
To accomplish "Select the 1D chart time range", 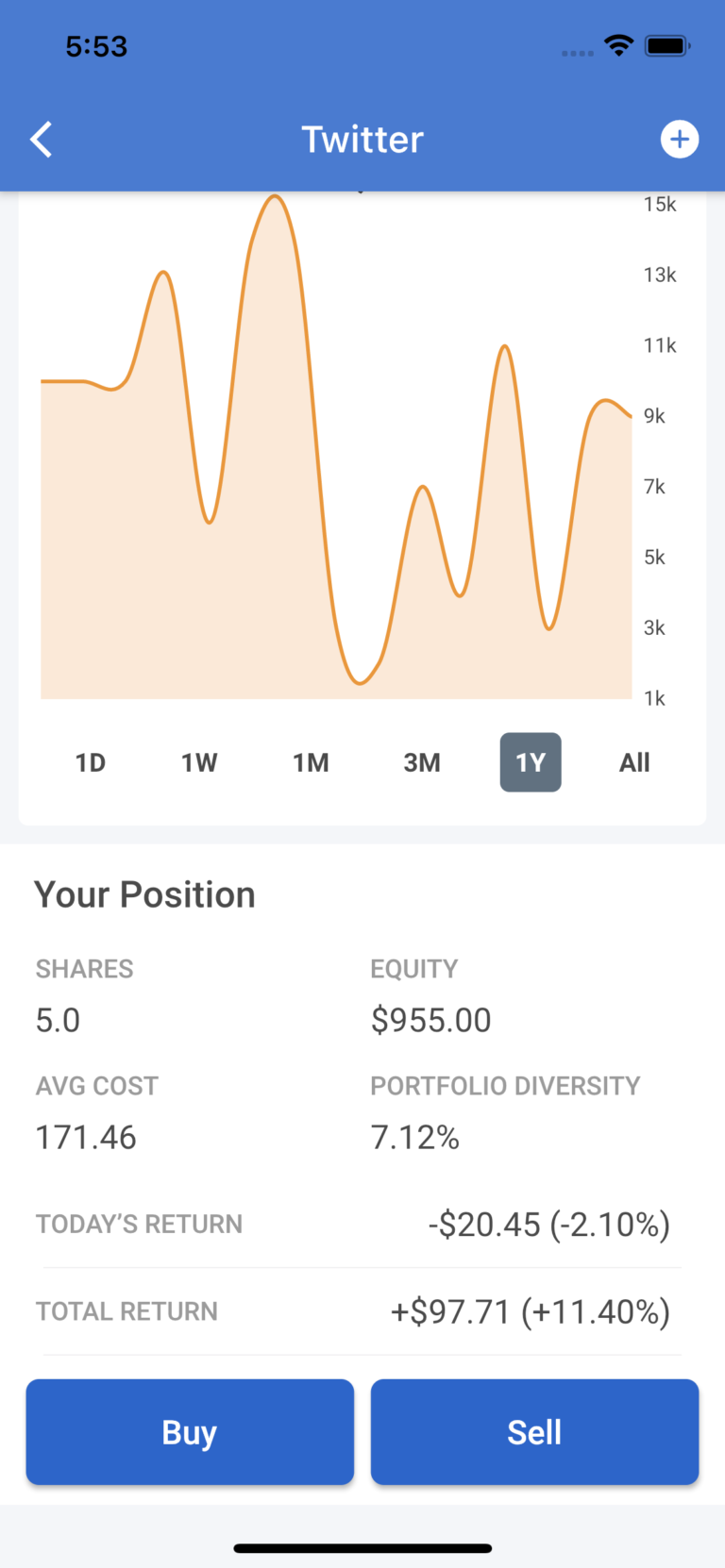I will pyautogui.click(x=90, y=762).
